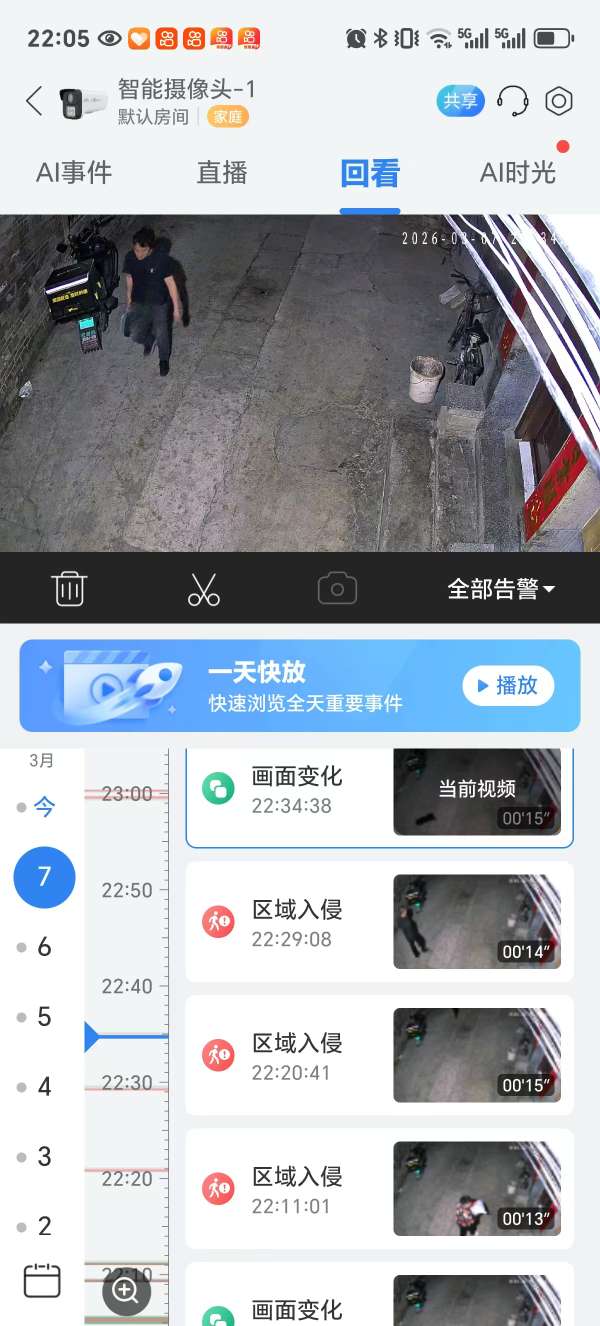This screenshot has height=1326, width=600.
Task: Tap the 共享 share button
Action: (460, 101)
